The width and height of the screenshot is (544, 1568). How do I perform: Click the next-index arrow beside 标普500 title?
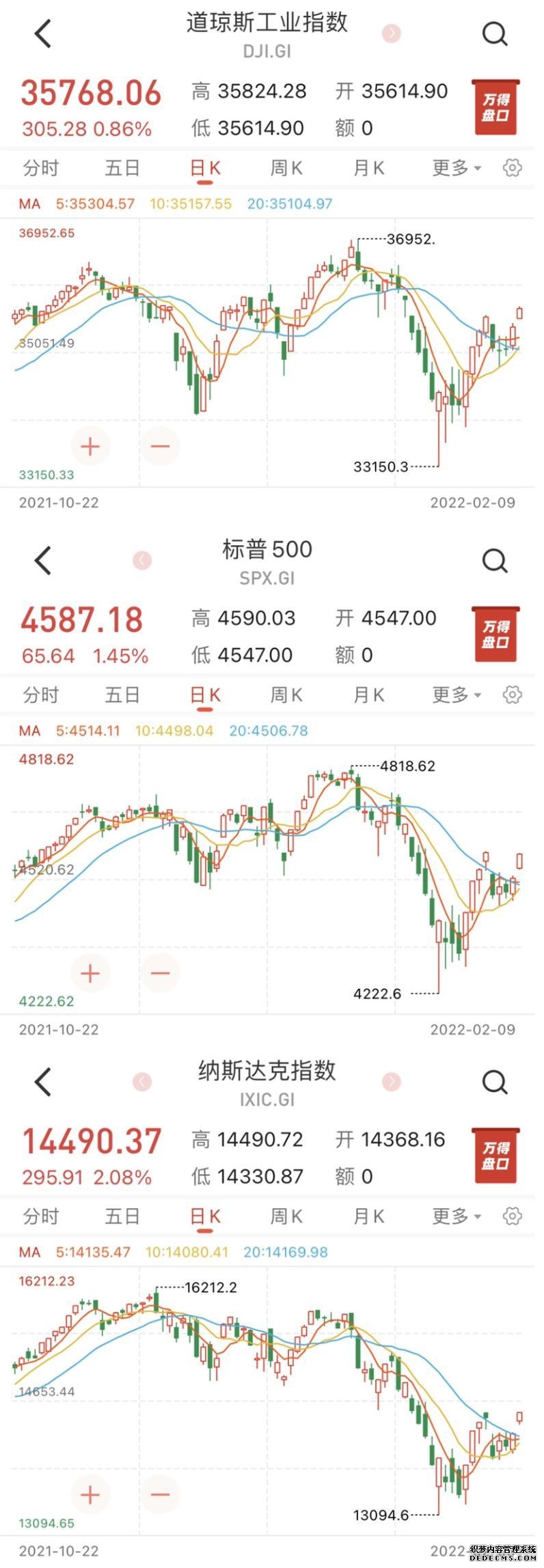[390, 559]
